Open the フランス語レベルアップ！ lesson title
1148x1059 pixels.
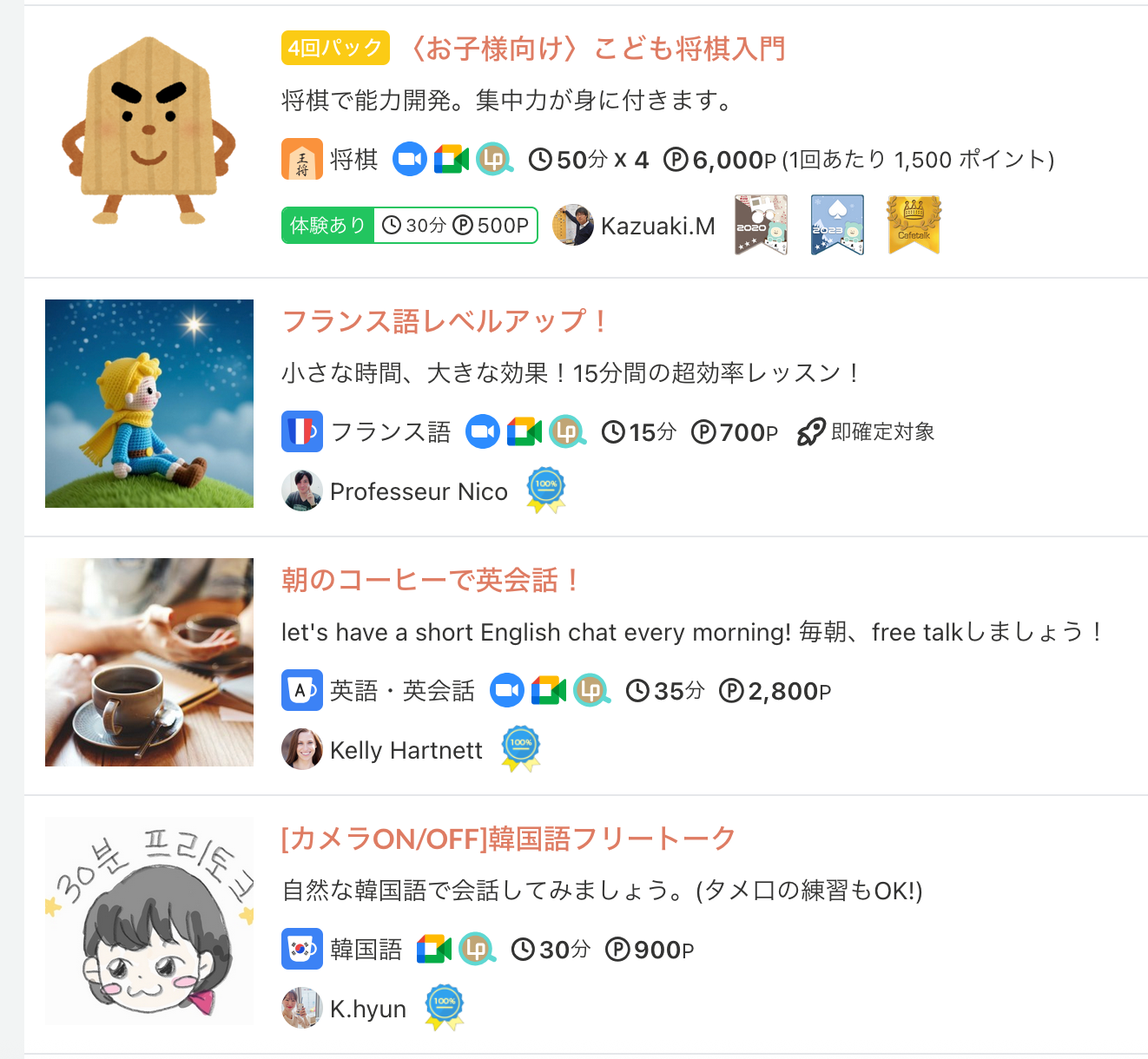(x=445, y=321)
